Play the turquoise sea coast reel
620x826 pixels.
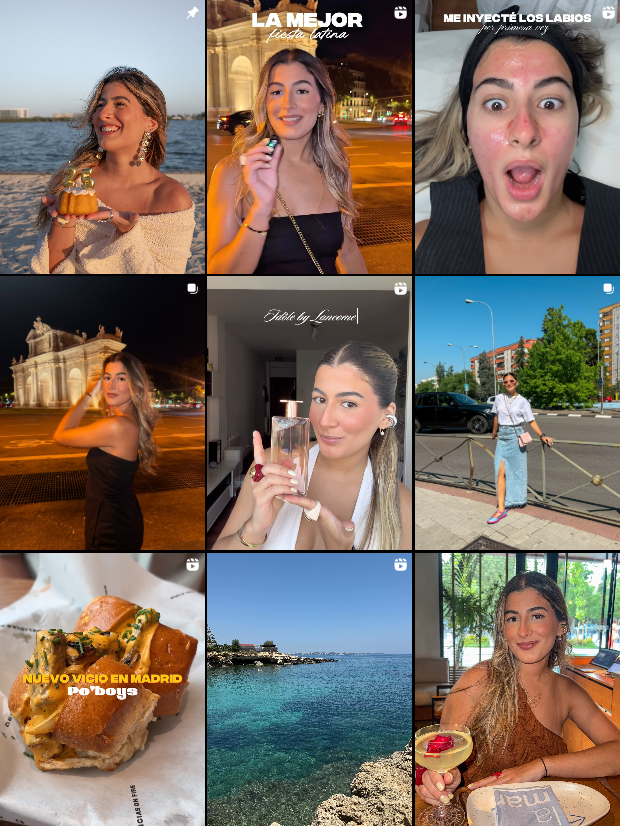[x=309, y=689]
